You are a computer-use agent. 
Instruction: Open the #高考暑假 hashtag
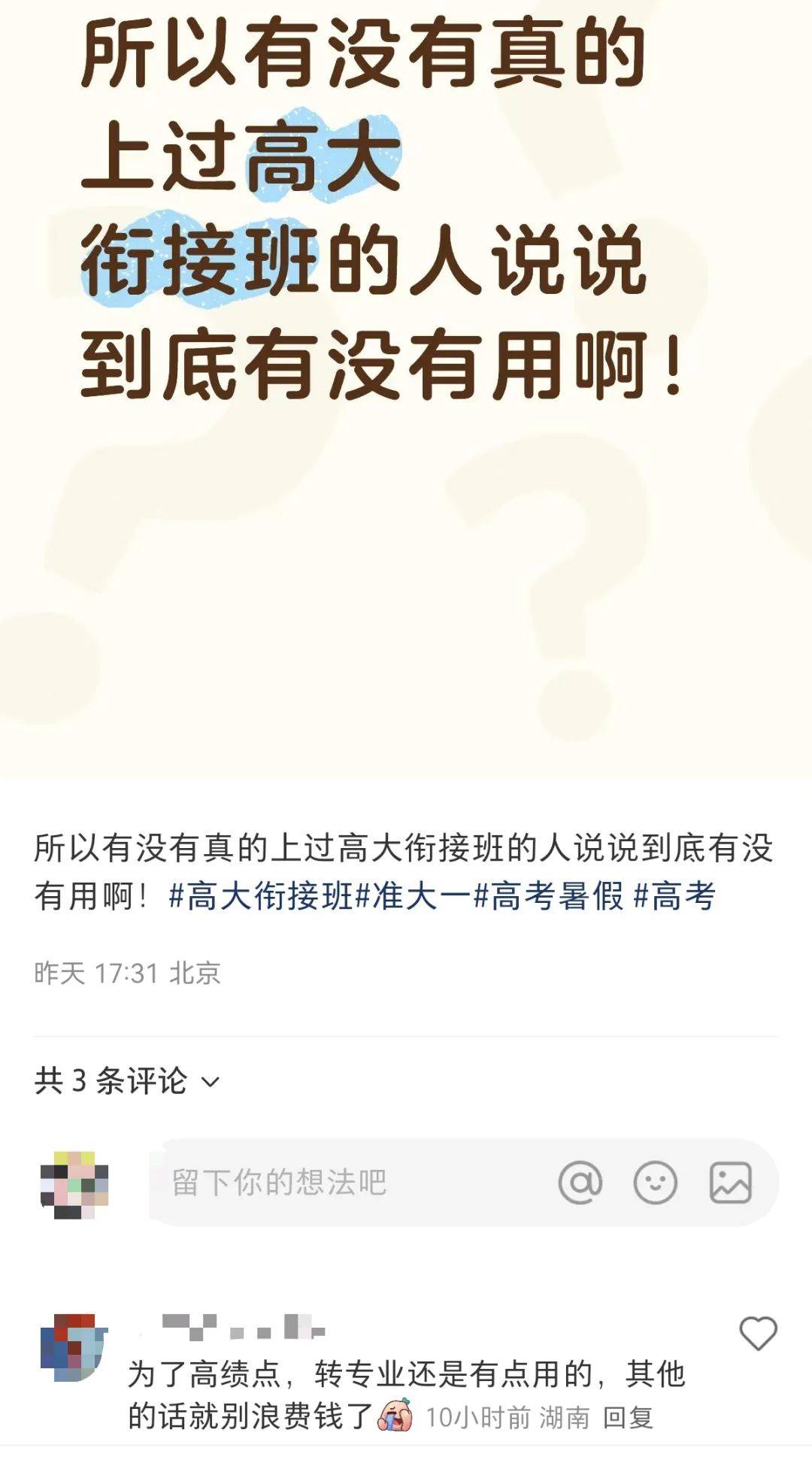549,896
